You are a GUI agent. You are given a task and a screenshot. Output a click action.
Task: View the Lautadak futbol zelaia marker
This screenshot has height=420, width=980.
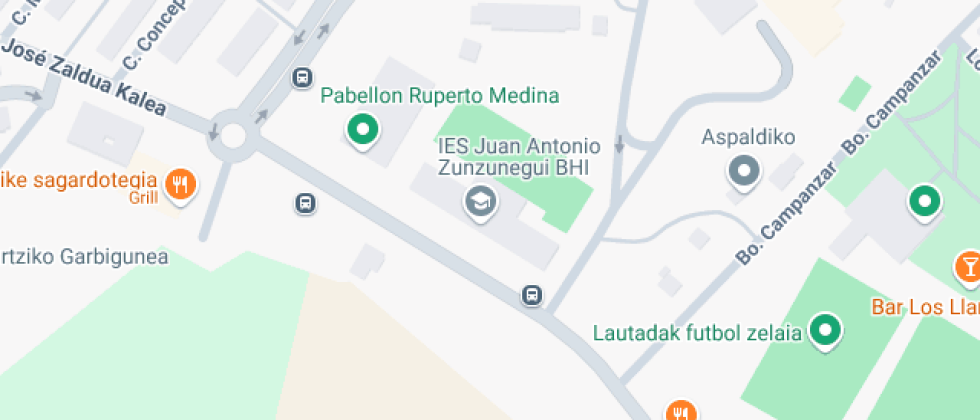tap(825, 329)
